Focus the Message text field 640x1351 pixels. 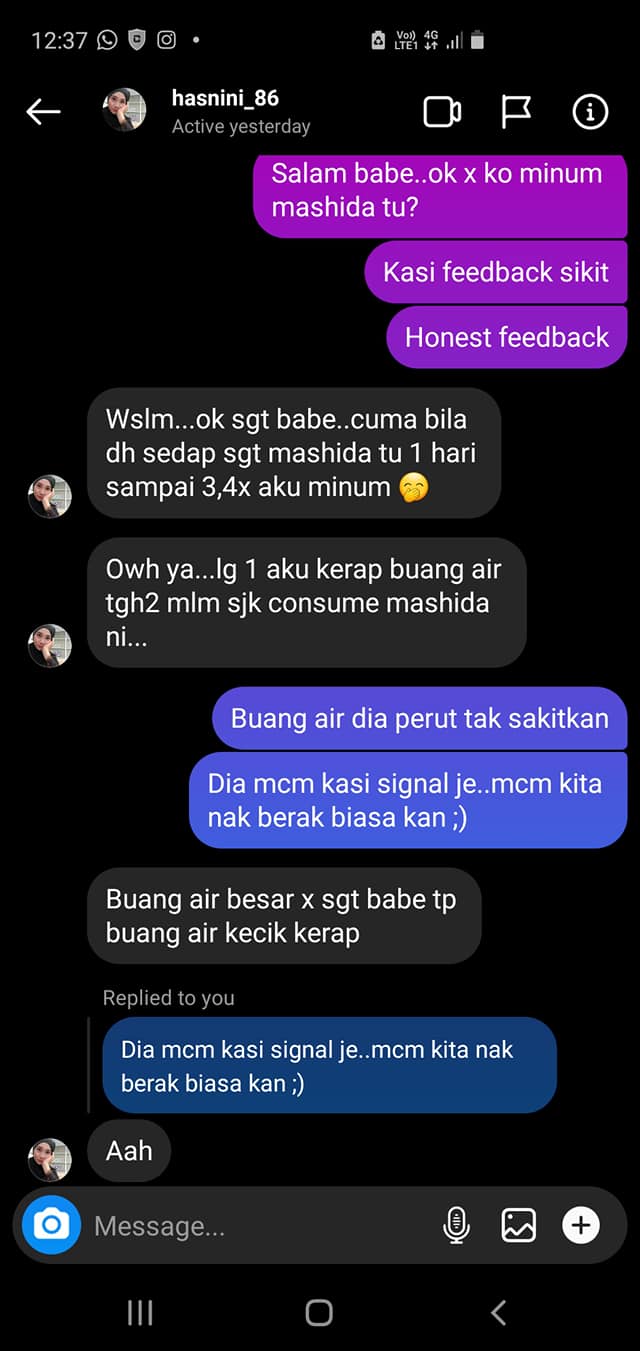(260, 1225)
